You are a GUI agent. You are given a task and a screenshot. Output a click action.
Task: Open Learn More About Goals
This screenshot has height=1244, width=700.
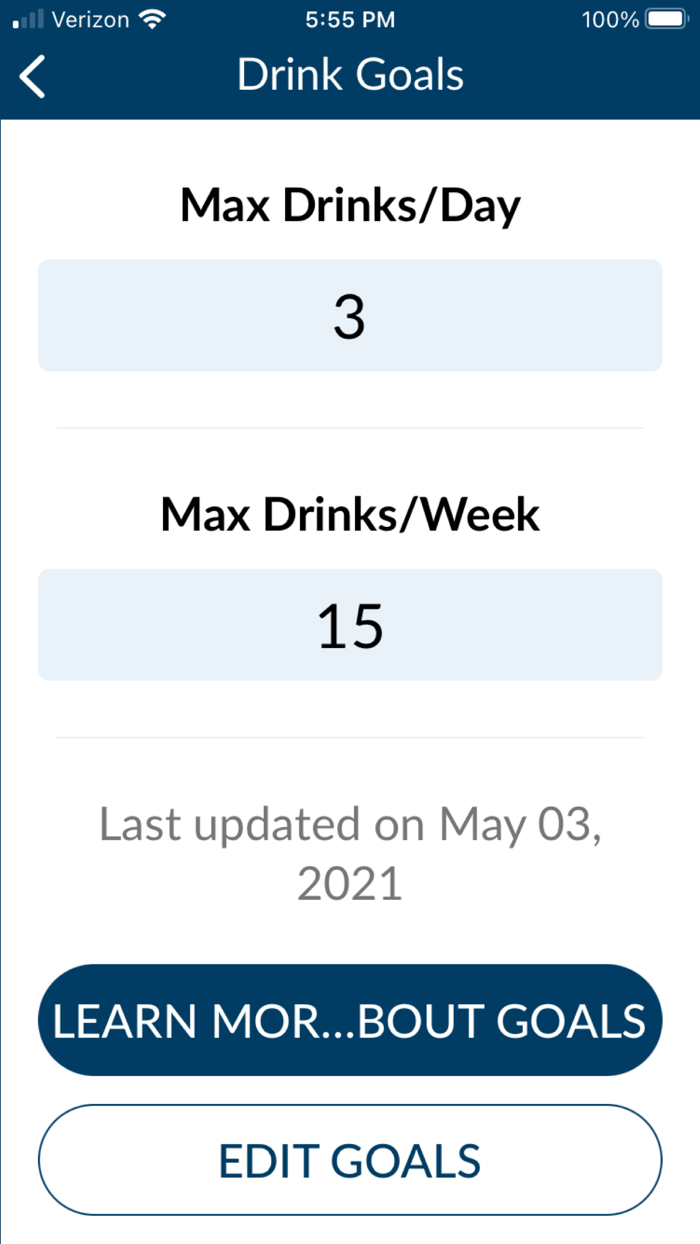click(x=350, y=1020)
